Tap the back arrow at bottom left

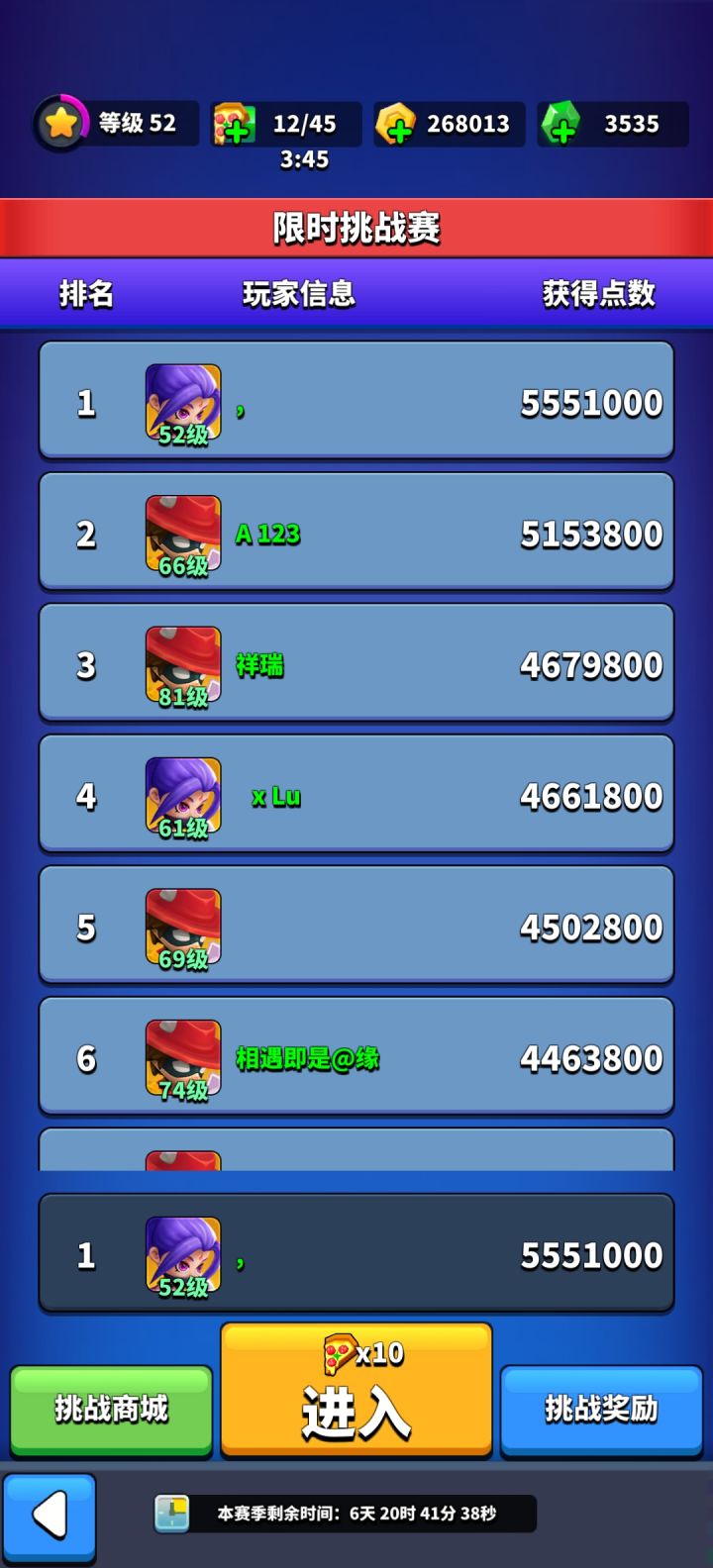[x=51, y=1514]
